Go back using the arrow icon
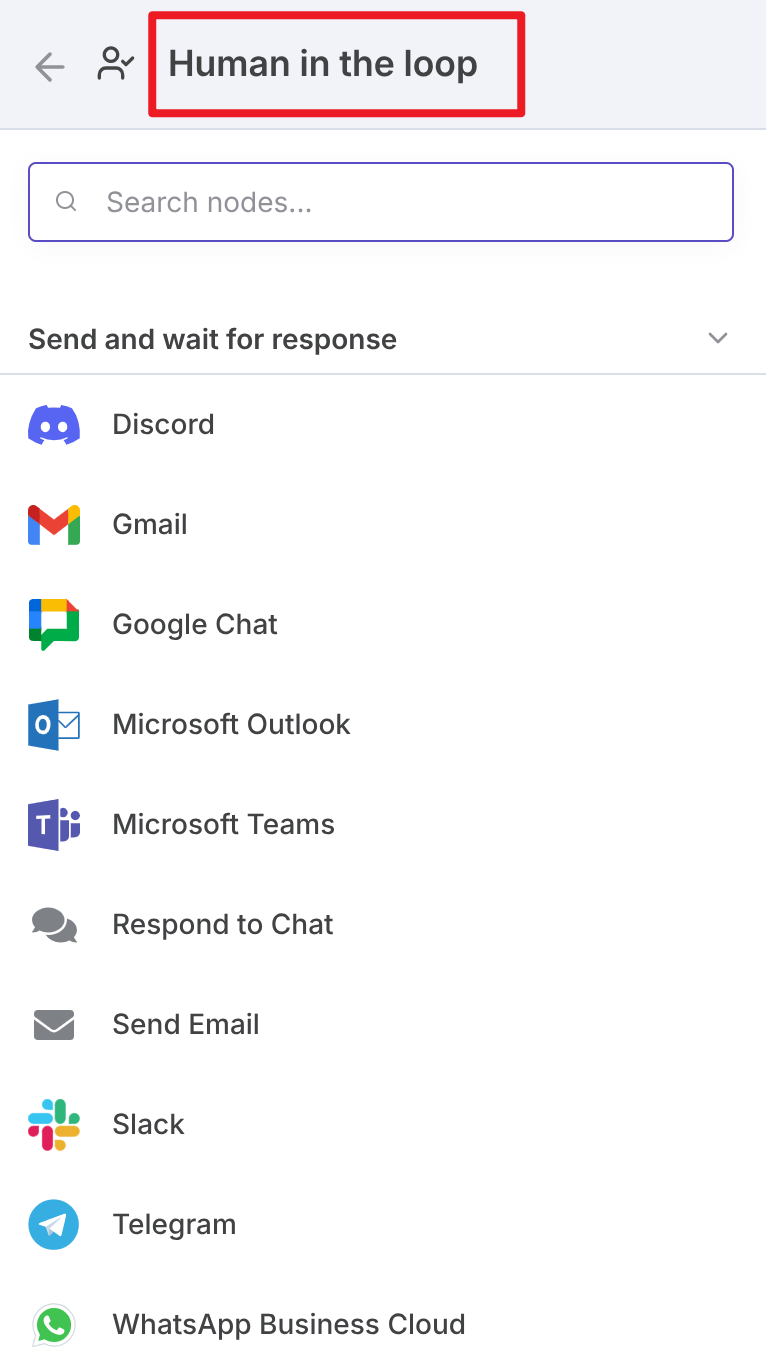Viewport: 766px width, 1355px height. [49, 66]
